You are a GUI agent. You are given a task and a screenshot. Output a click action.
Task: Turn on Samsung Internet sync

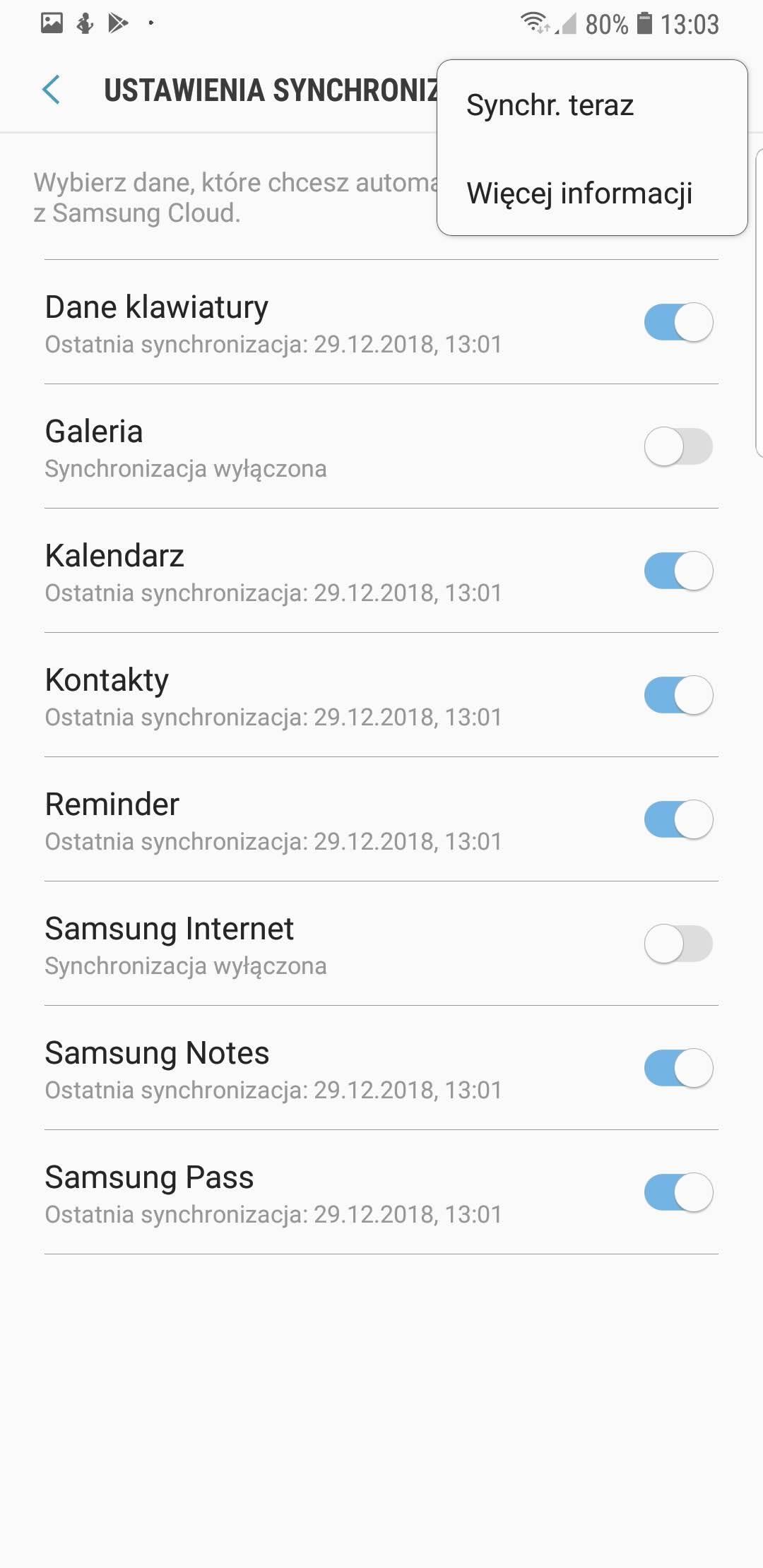(678, 944)
